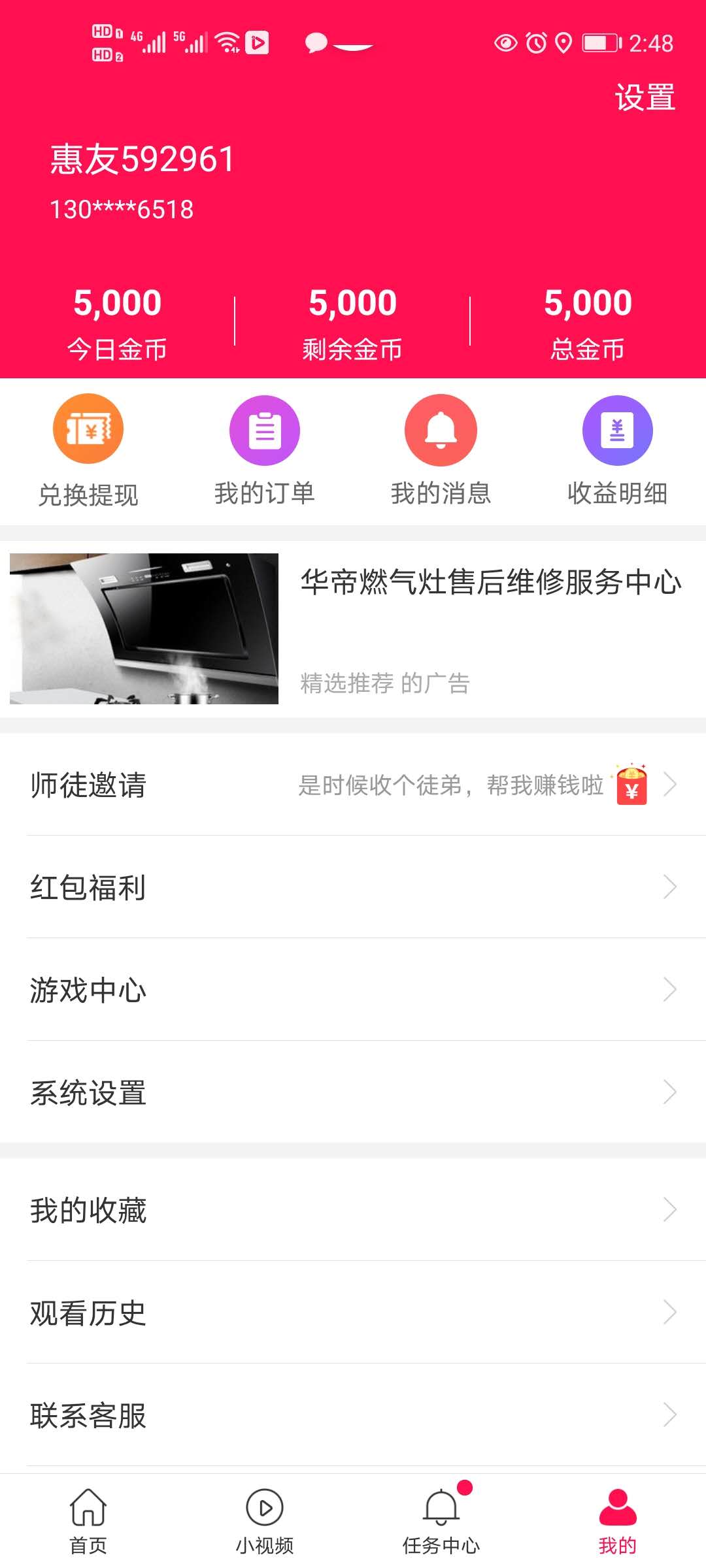View 我的收藏 list
706x1568 pixels.
pos(353,1209)
